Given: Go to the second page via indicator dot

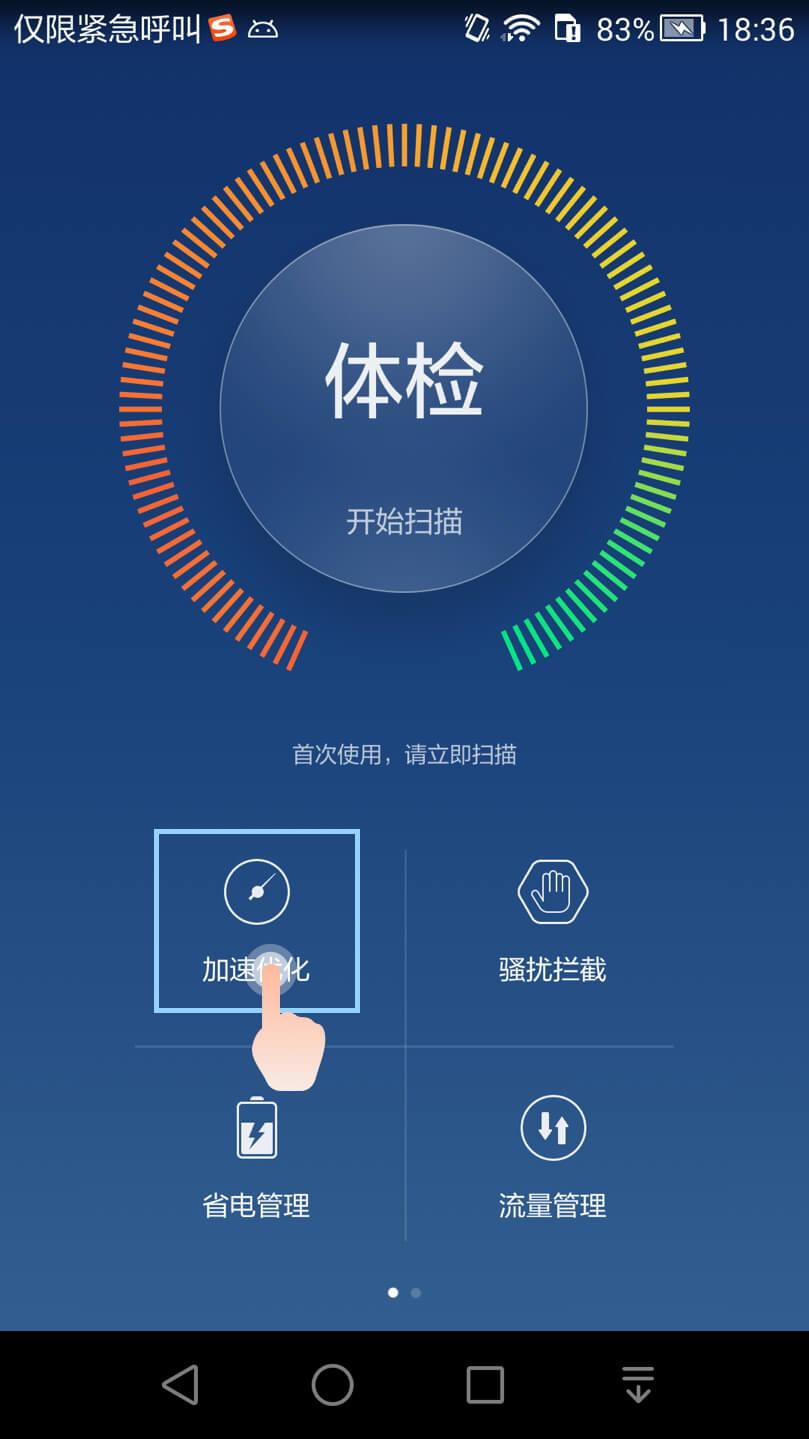Looking at the screenshot, I should [x=416, y=1293].
